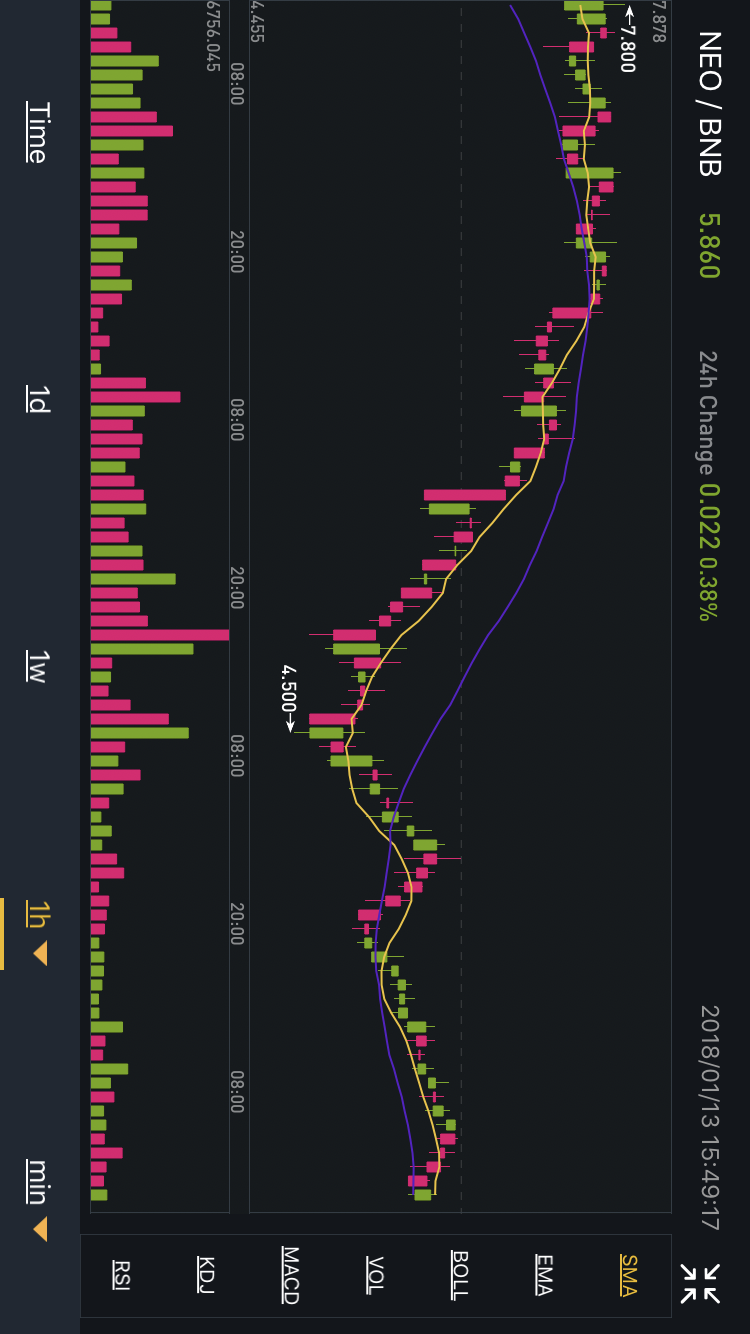Open the 1h hour interval dropdown

pyautogui.click(x=37, y=932)
